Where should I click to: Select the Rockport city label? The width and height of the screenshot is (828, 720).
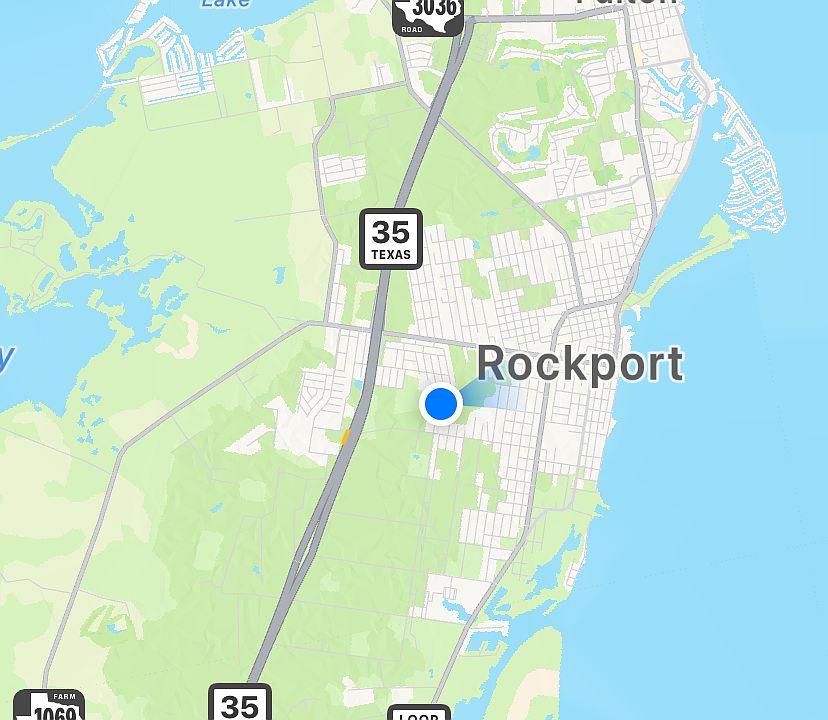click(580, 364)
